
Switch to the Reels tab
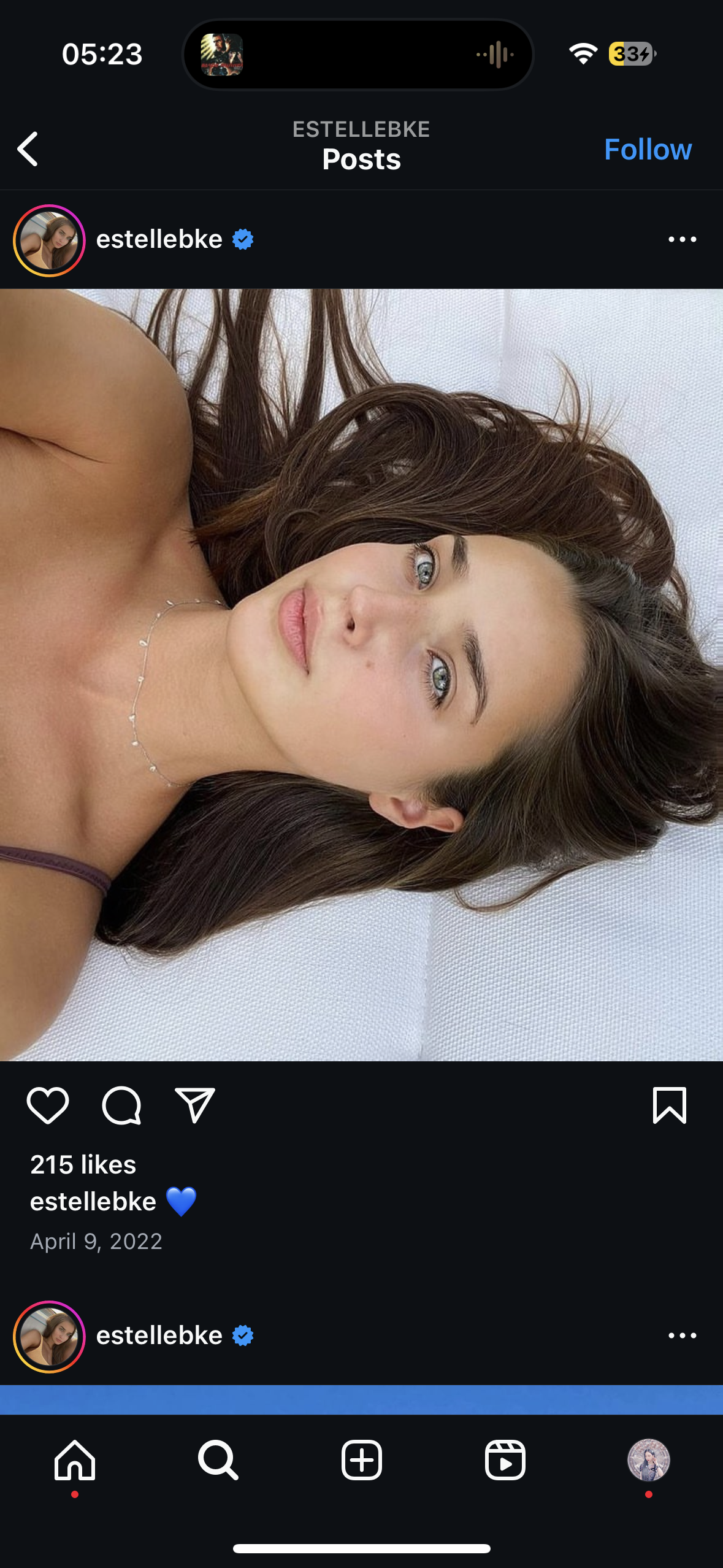[505, 1460]
